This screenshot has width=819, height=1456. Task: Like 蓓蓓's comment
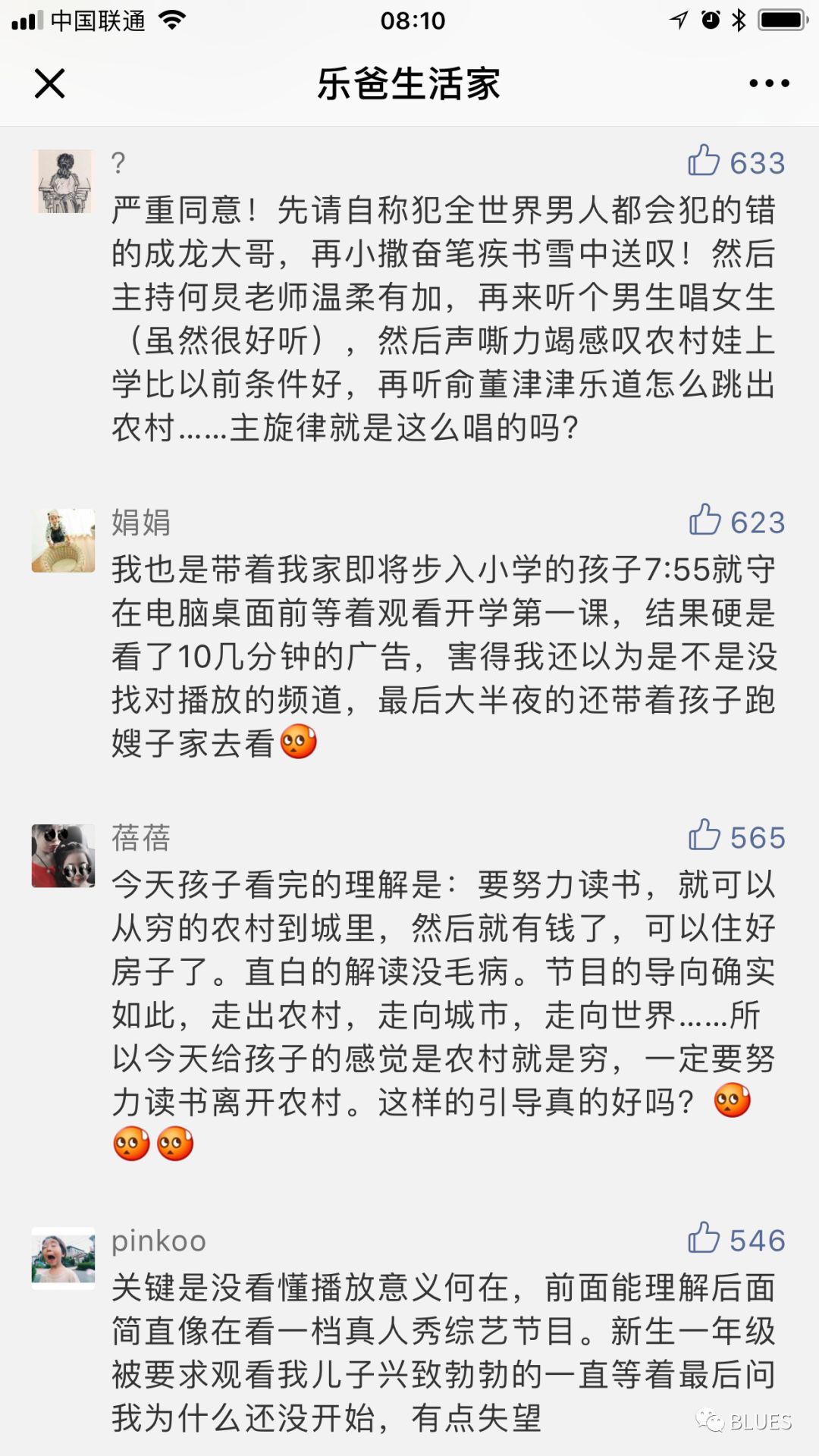pyautogui.click(x=704, y=836)
